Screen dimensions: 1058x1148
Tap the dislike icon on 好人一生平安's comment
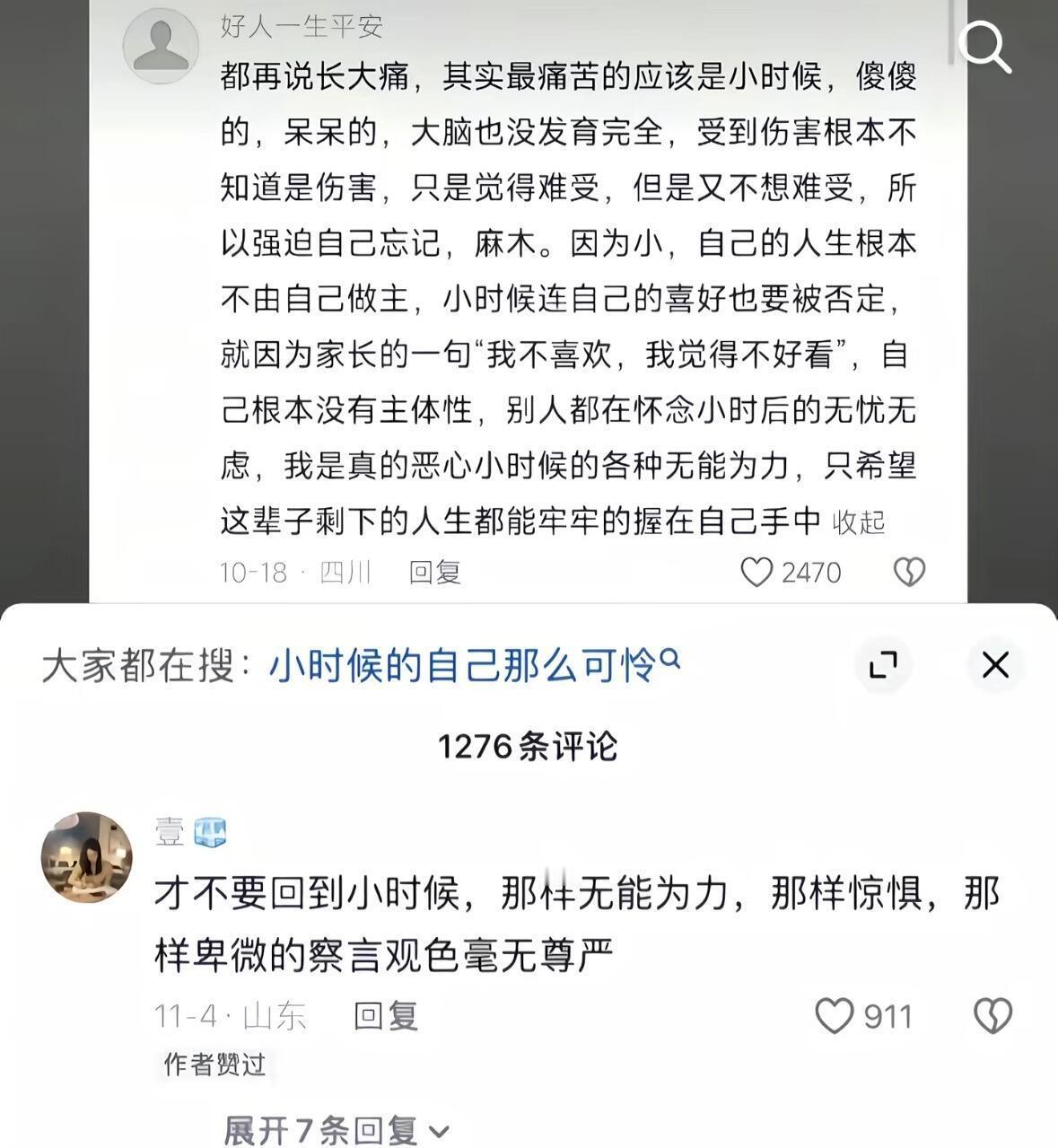(910, 572)
